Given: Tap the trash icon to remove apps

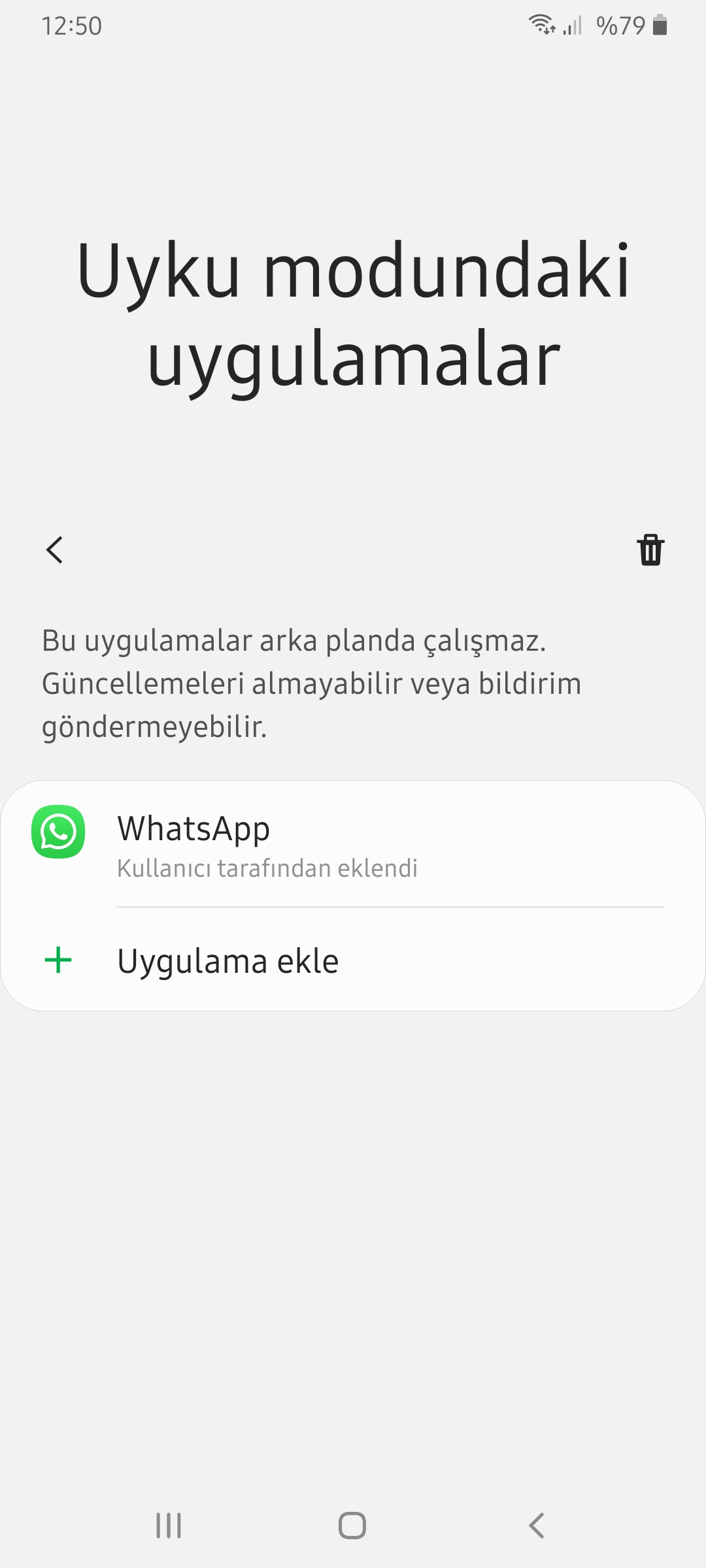Looking at the screenshot, I should click(x=650, y=549).
